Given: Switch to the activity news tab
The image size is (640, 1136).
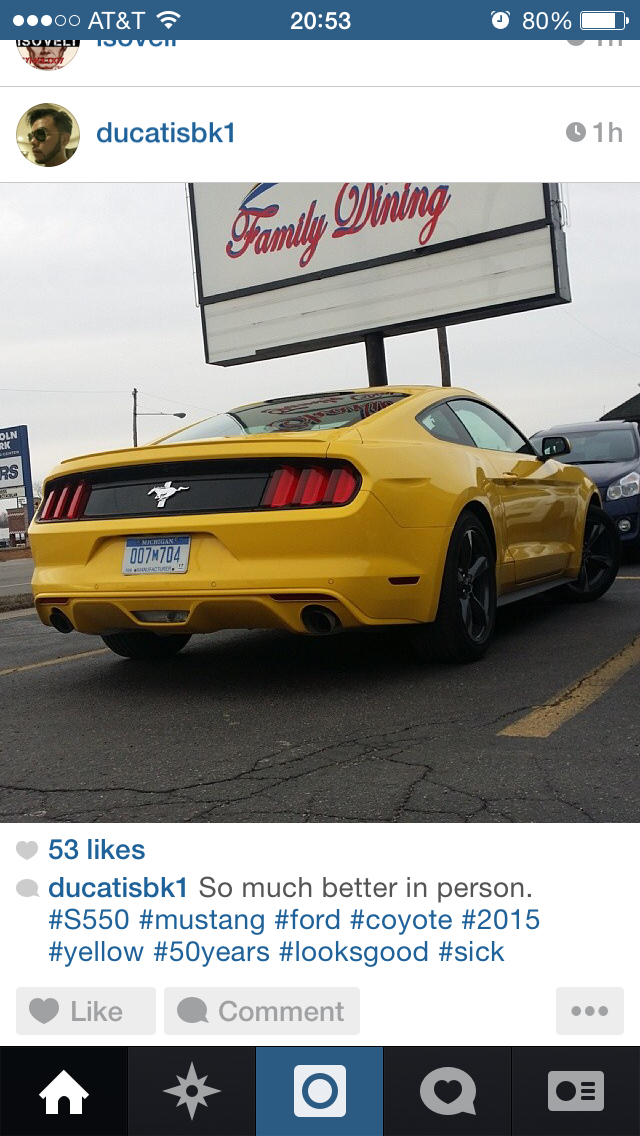Looking at the screenshot, I should tap(448, 1091).
